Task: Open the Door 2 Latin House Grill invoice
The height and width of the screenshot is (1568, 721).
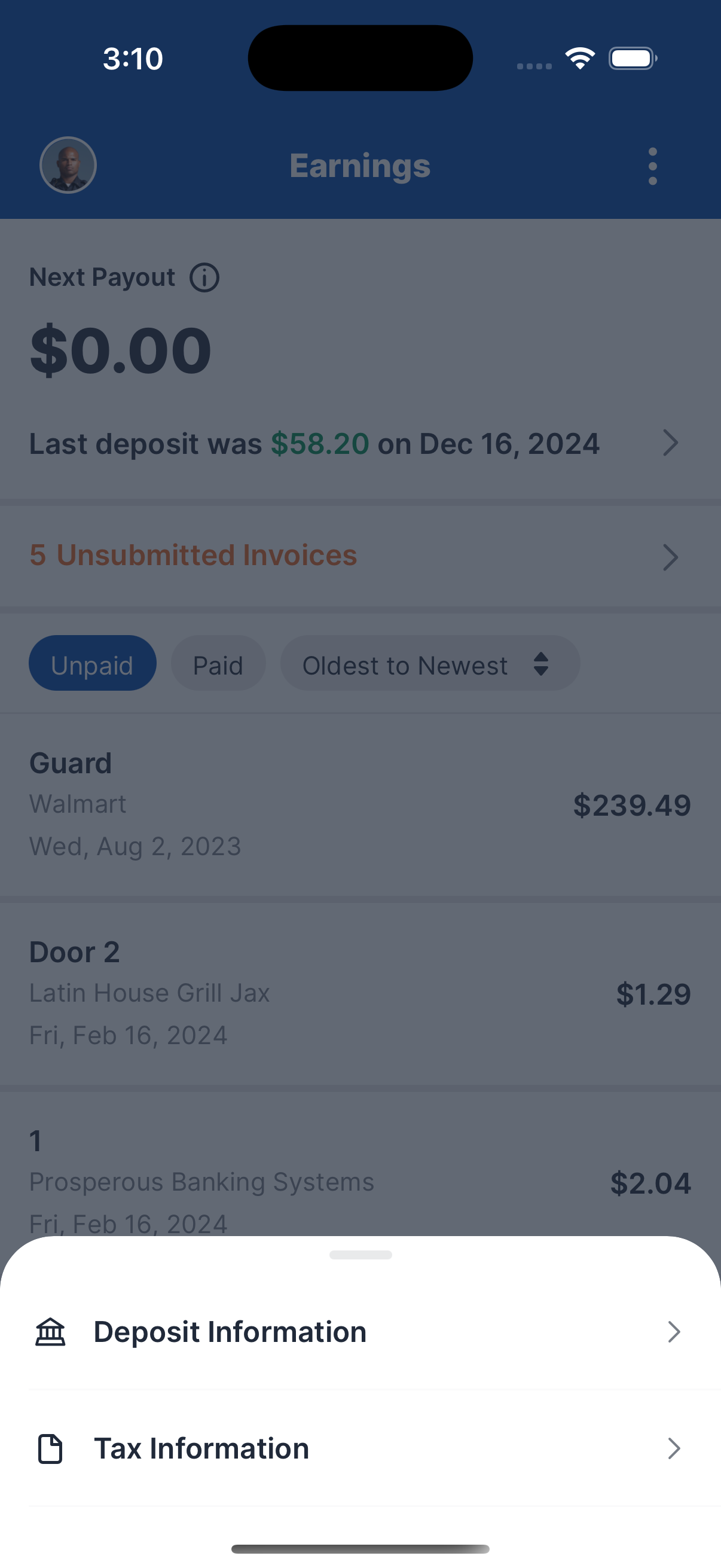Action: click(x=360, y=993)
